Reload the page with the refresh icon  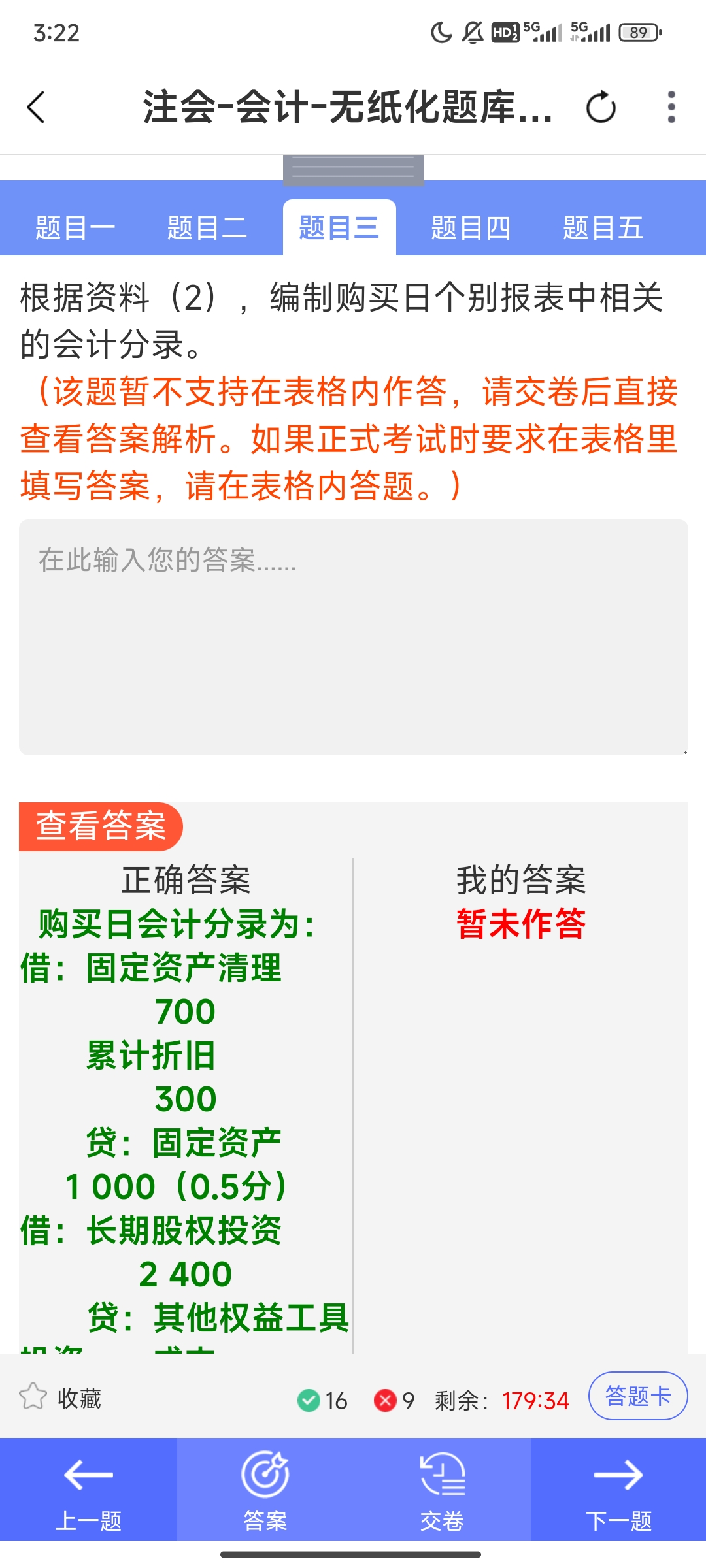pyautogui.click(x=601, y=107)
